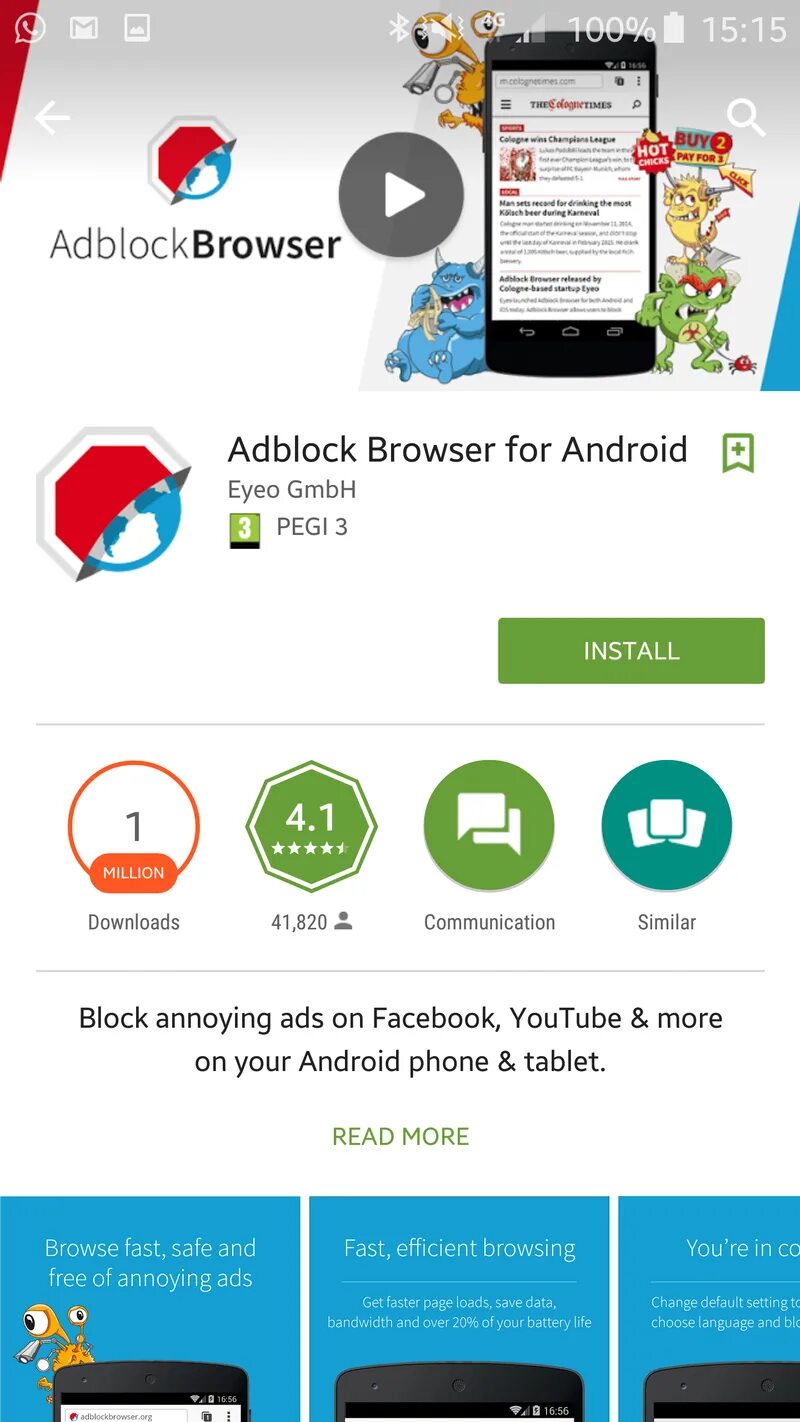
Task: View the 4.1 star rating details
Action: point(311,827)
